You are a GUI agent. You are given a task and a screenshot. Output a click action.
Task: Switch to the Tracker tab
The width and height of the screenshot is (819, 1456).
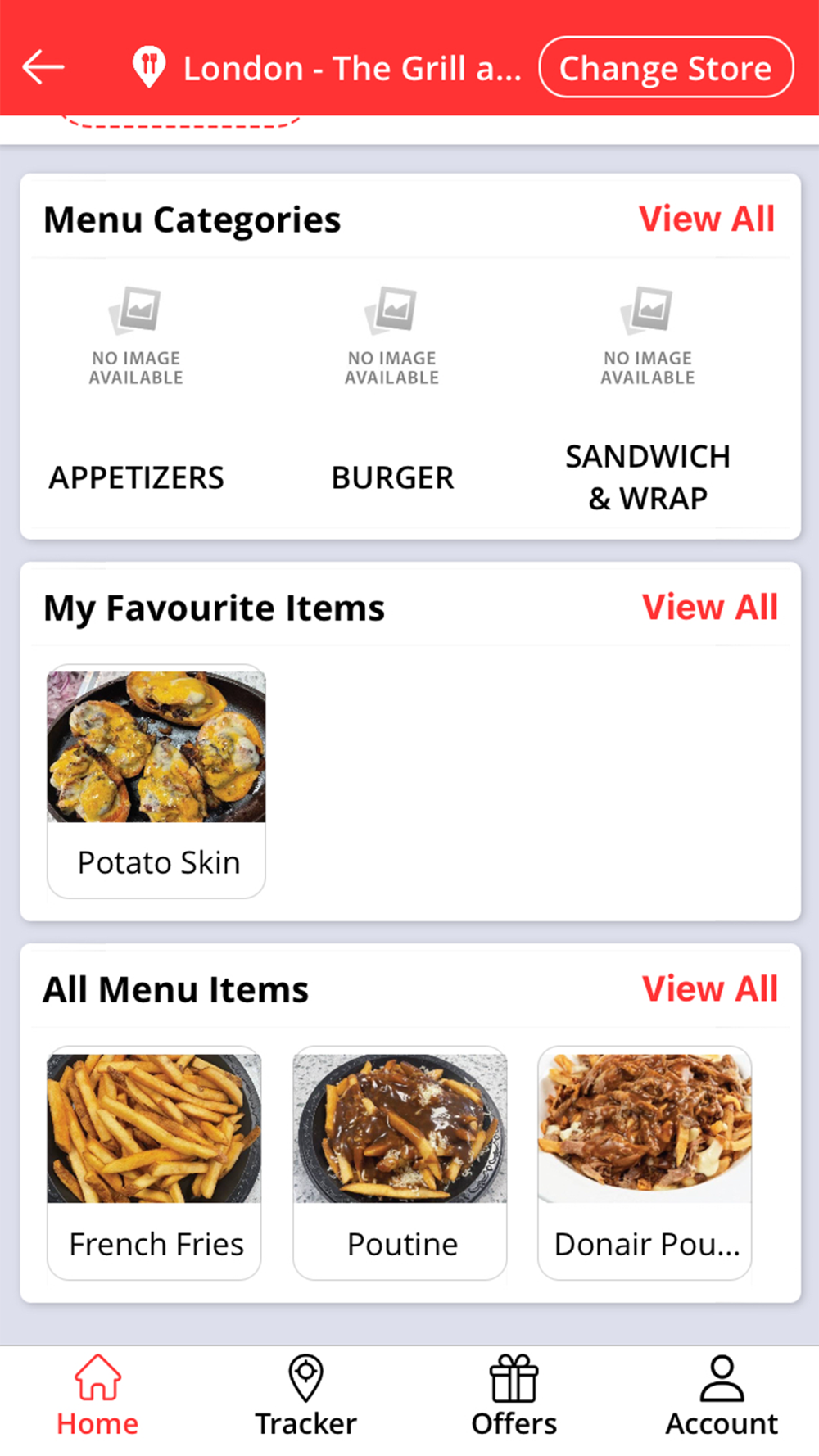click(305, 1397)
